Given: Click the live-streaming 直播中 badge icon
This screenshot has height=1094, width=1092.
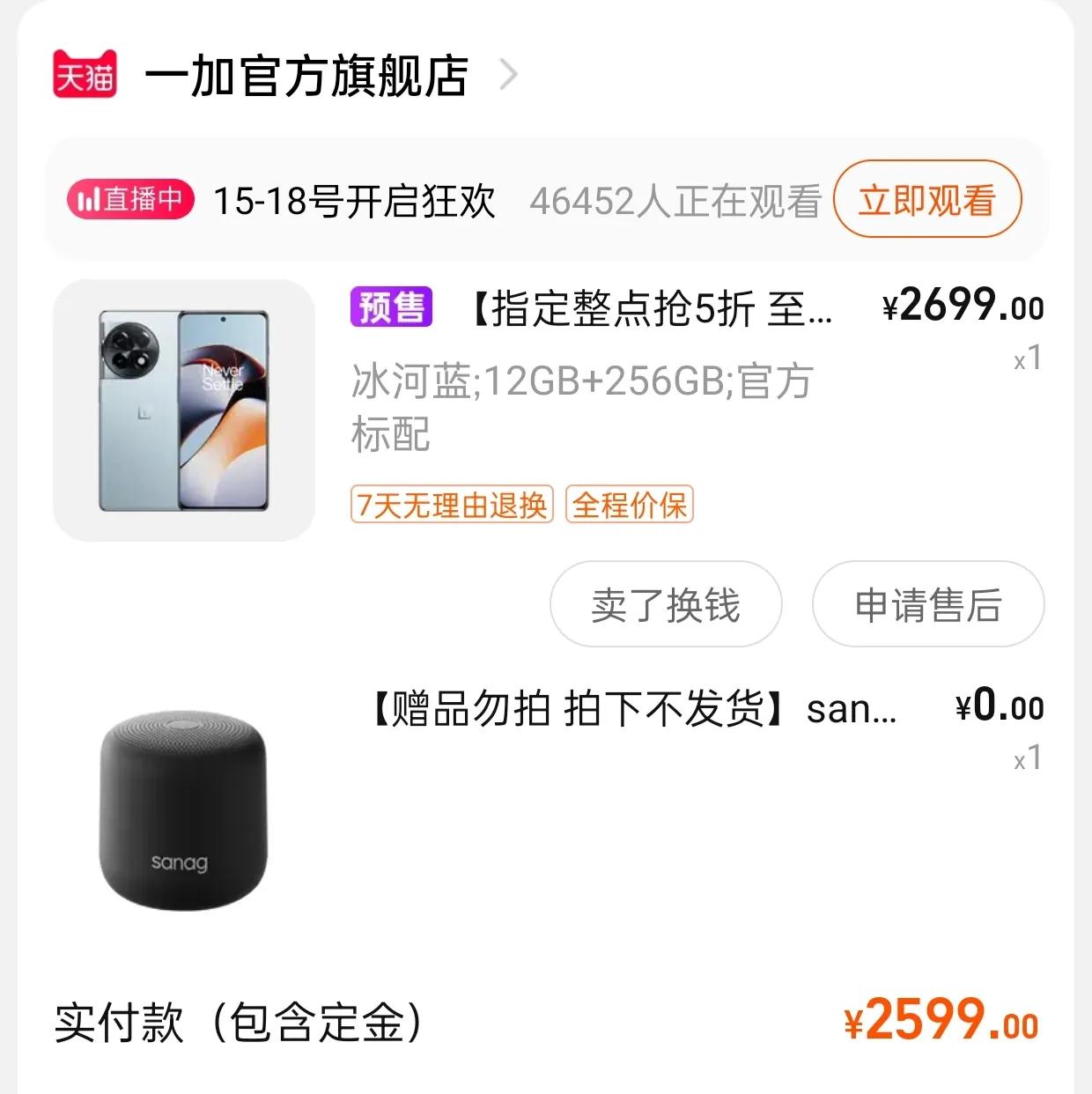Looking at the screenshot, I should coord(129,200).
